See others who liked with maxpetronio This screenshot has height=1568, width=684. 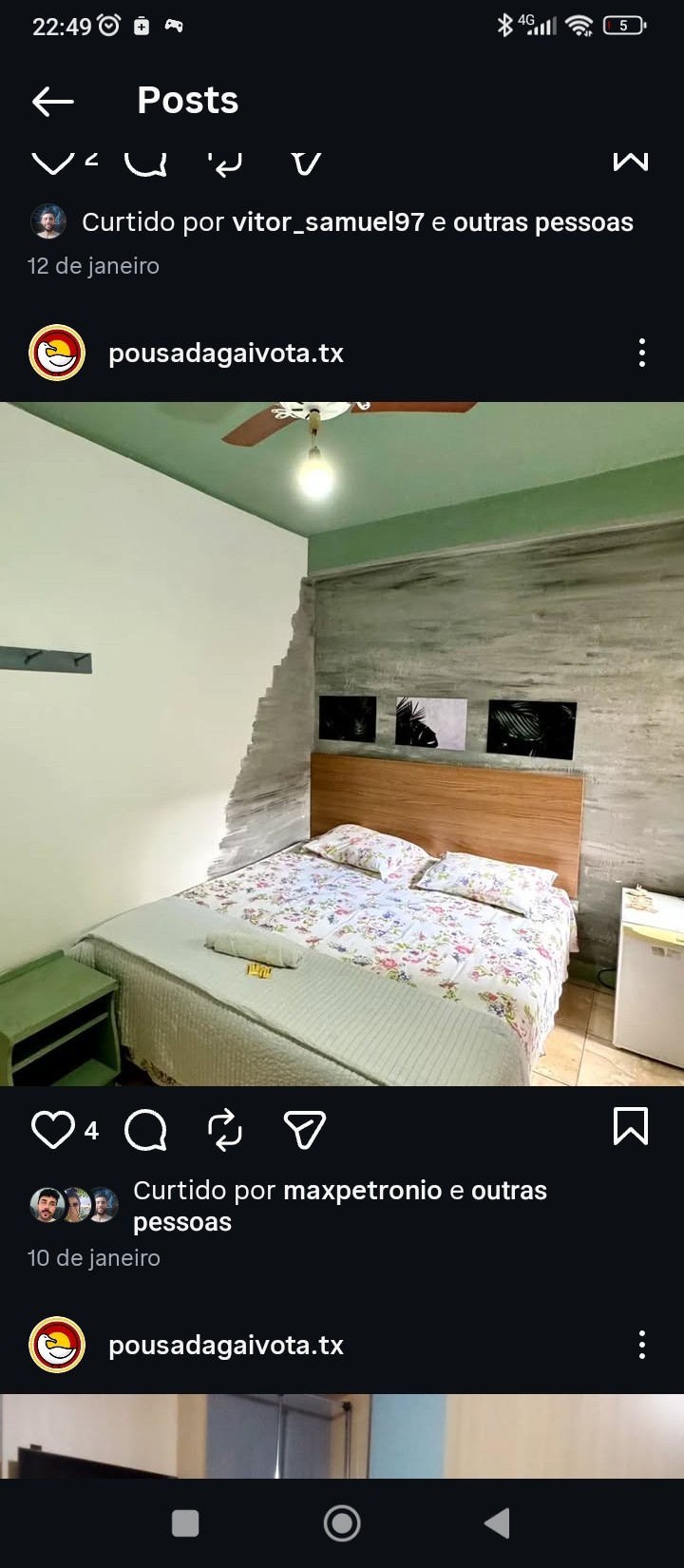(x=508, y=1191)
